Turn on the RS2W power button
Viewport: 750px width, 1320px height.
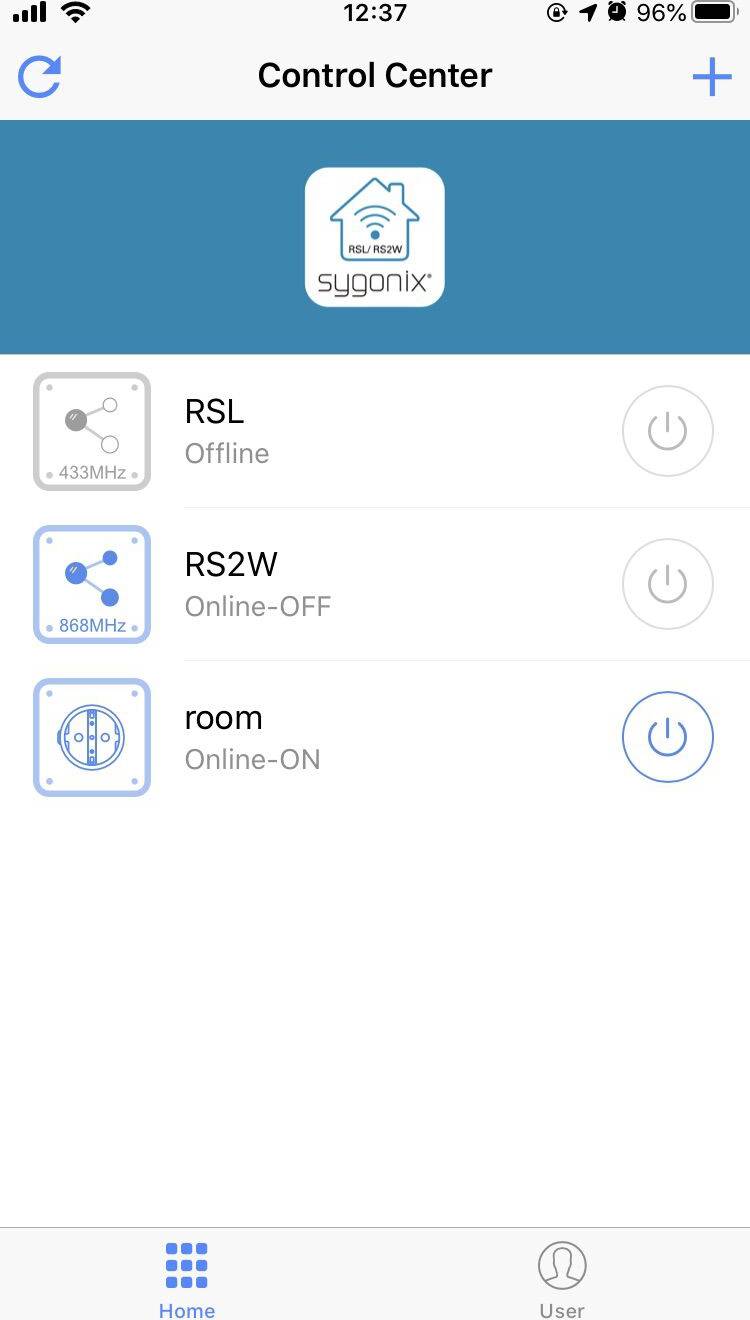pyautogui.click(x=667, y=584)
